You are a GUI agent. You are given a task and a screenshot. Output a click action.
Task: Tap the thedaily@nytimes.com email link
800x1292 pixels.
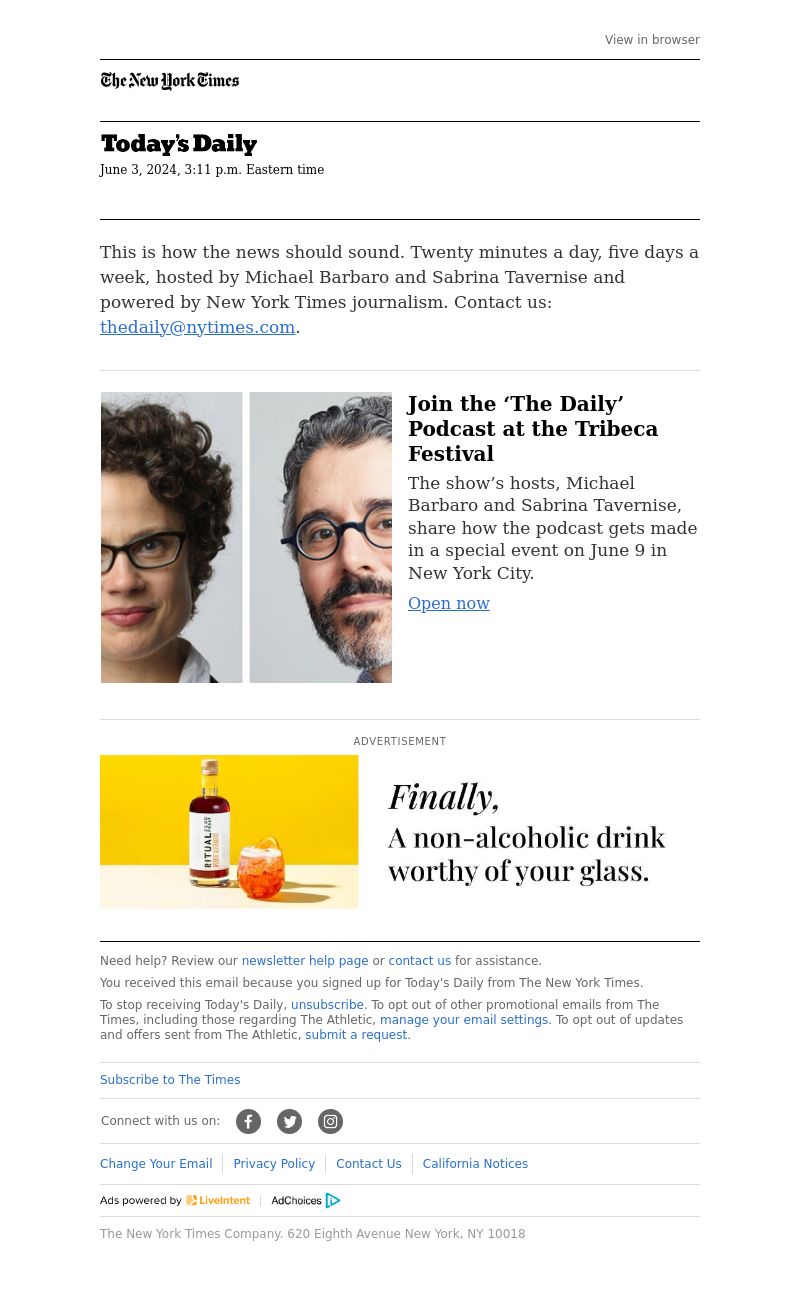tap(197, 327)
